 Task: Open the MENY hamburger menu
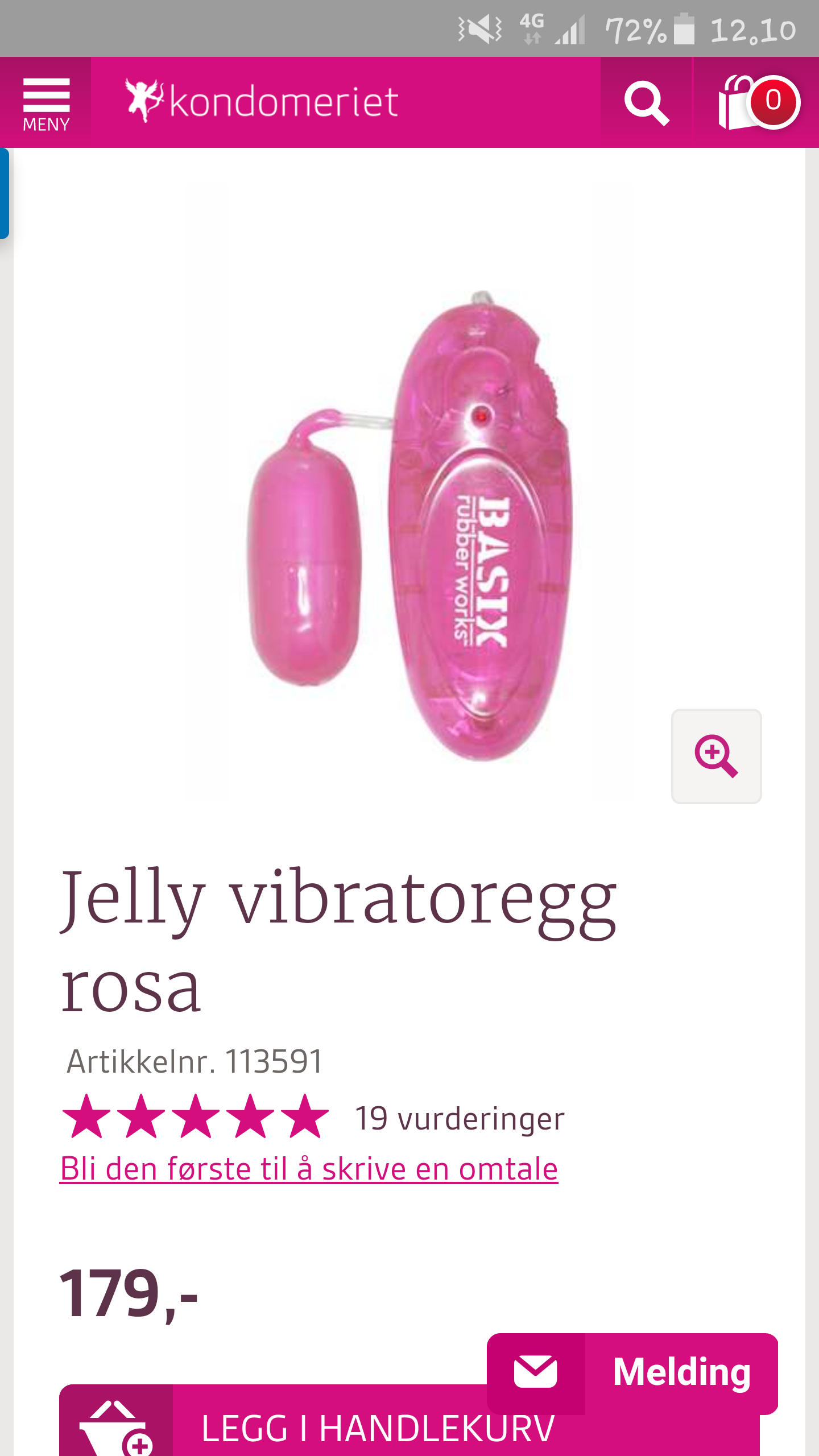[x=45, y=103]
